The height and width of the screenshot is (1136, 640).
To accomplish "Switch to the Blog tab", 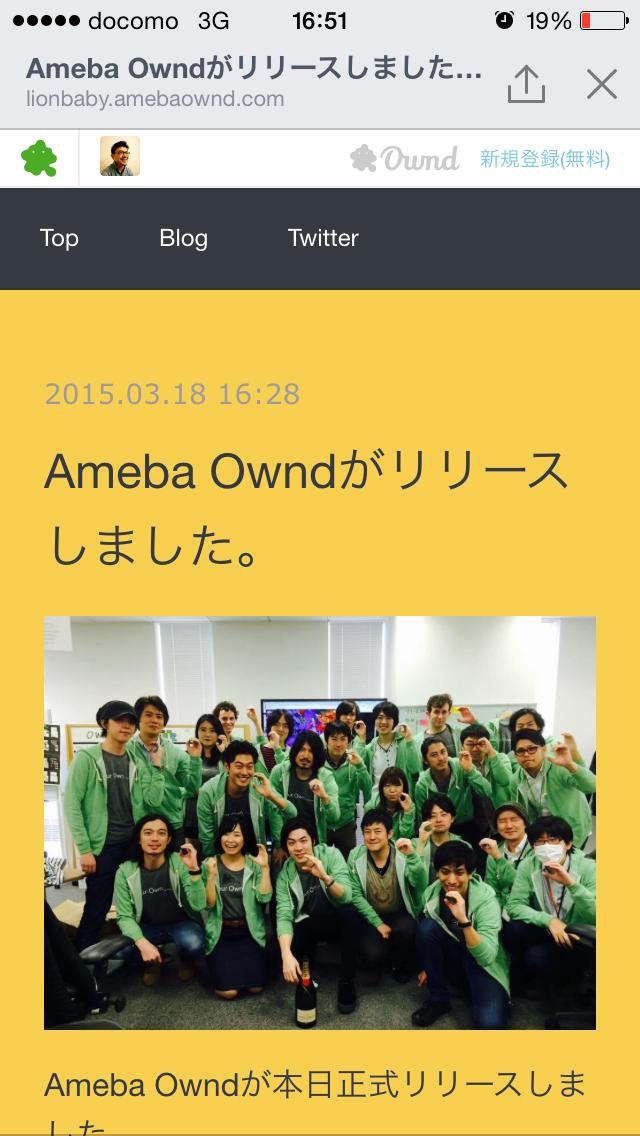I will point(183,238).
